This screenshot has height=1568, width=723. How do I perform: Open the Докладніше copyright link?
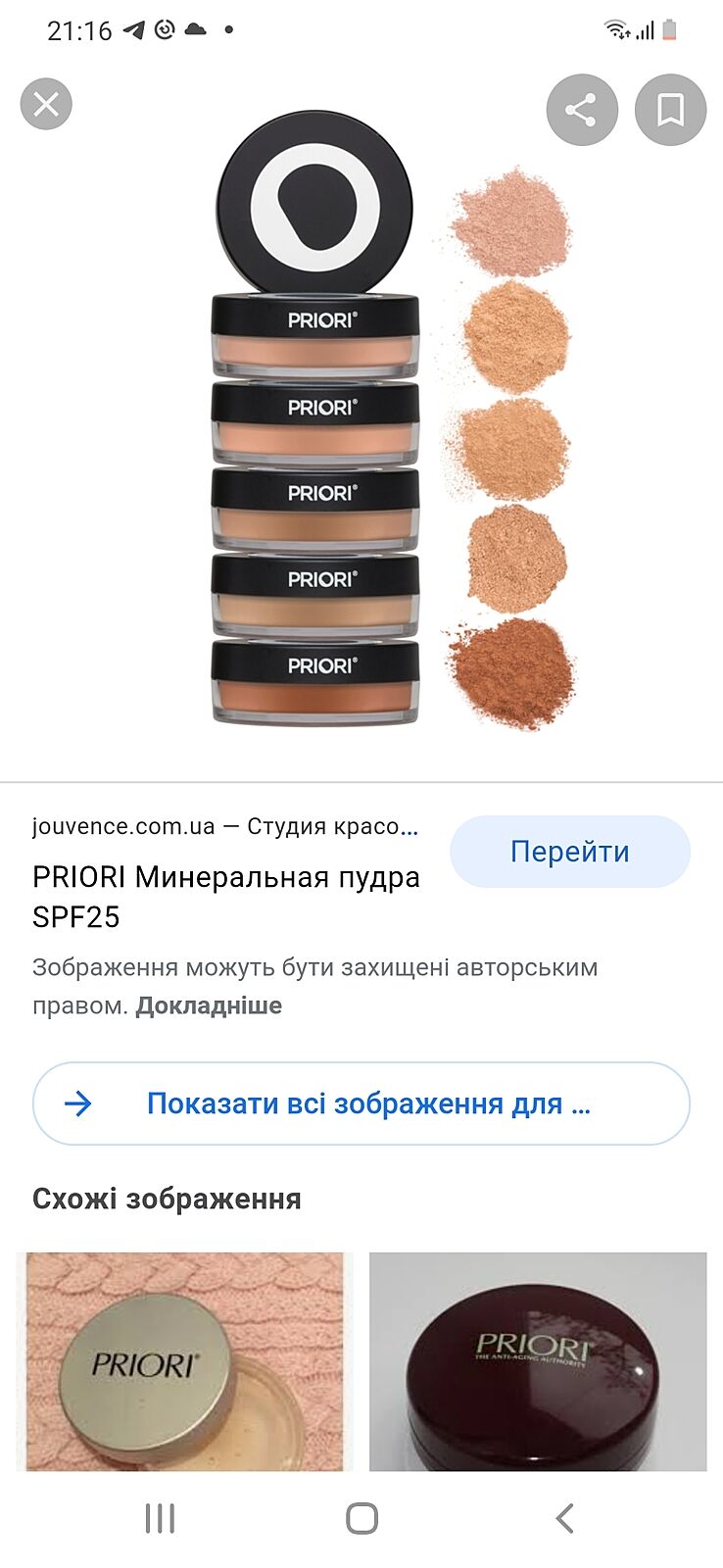click(209, 1005)
